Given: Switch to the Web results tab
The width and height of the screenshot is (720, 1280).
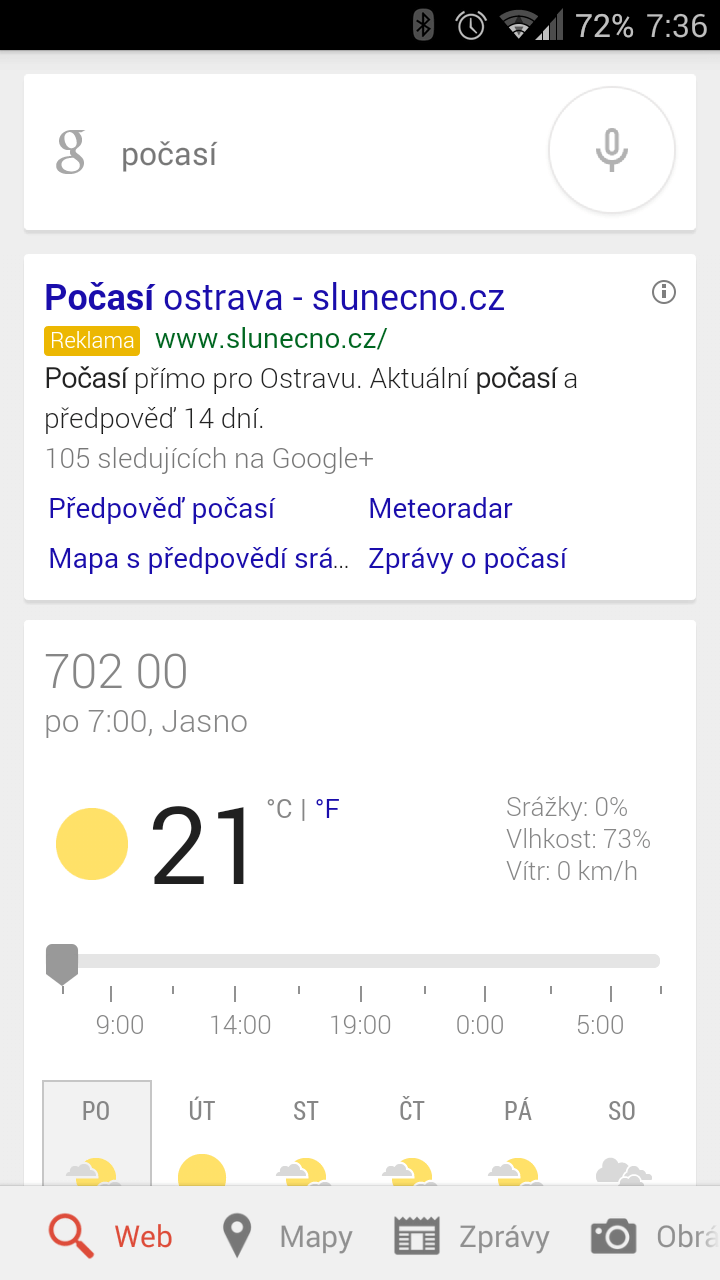Looking at the screenshot, I should [111, 1237].
